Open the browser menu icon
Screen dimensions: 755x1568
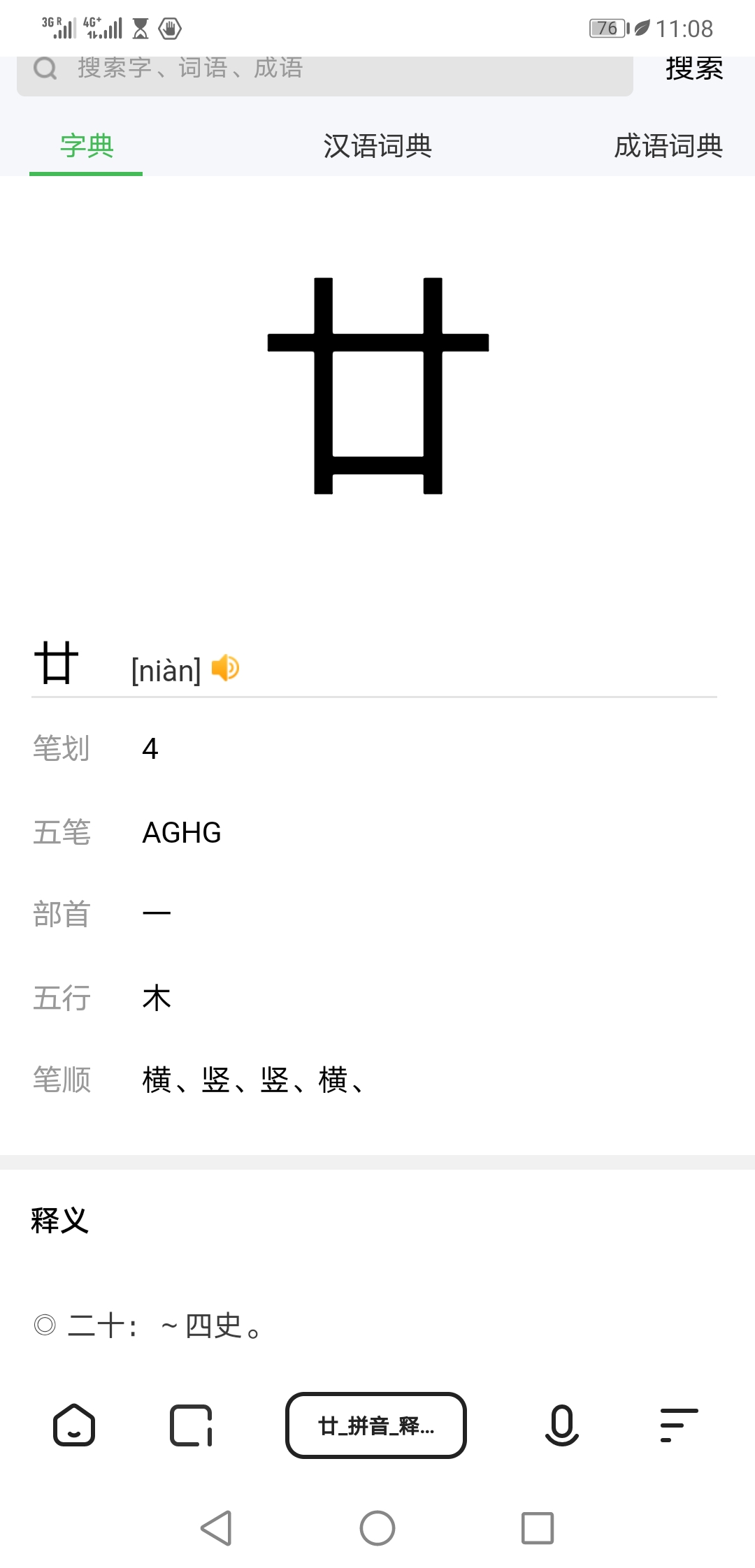(678, 1425)
